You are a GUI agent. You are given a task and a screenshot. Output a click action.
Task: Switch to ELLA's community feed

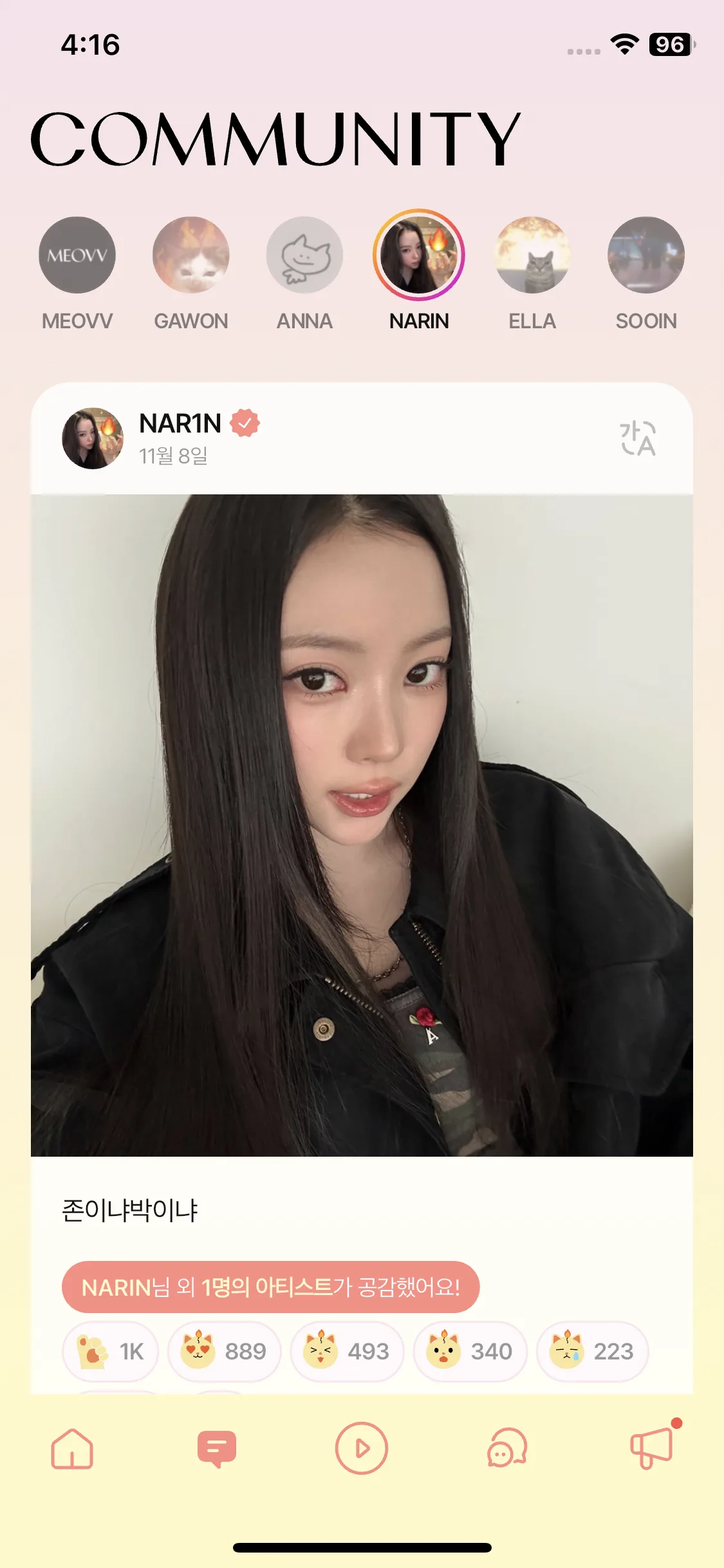(x=532, y=255)
